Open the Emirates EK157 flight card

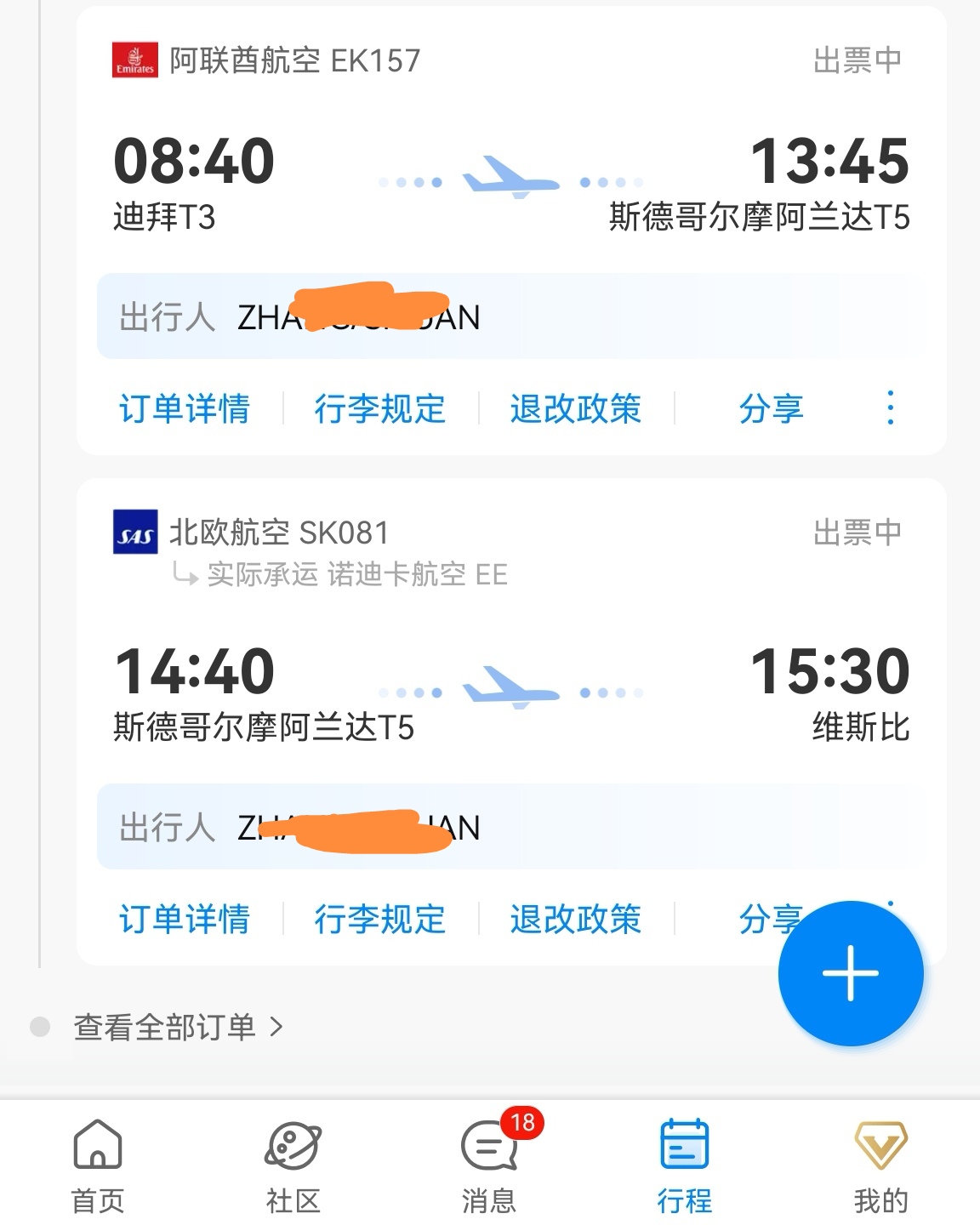pos(510,179)
